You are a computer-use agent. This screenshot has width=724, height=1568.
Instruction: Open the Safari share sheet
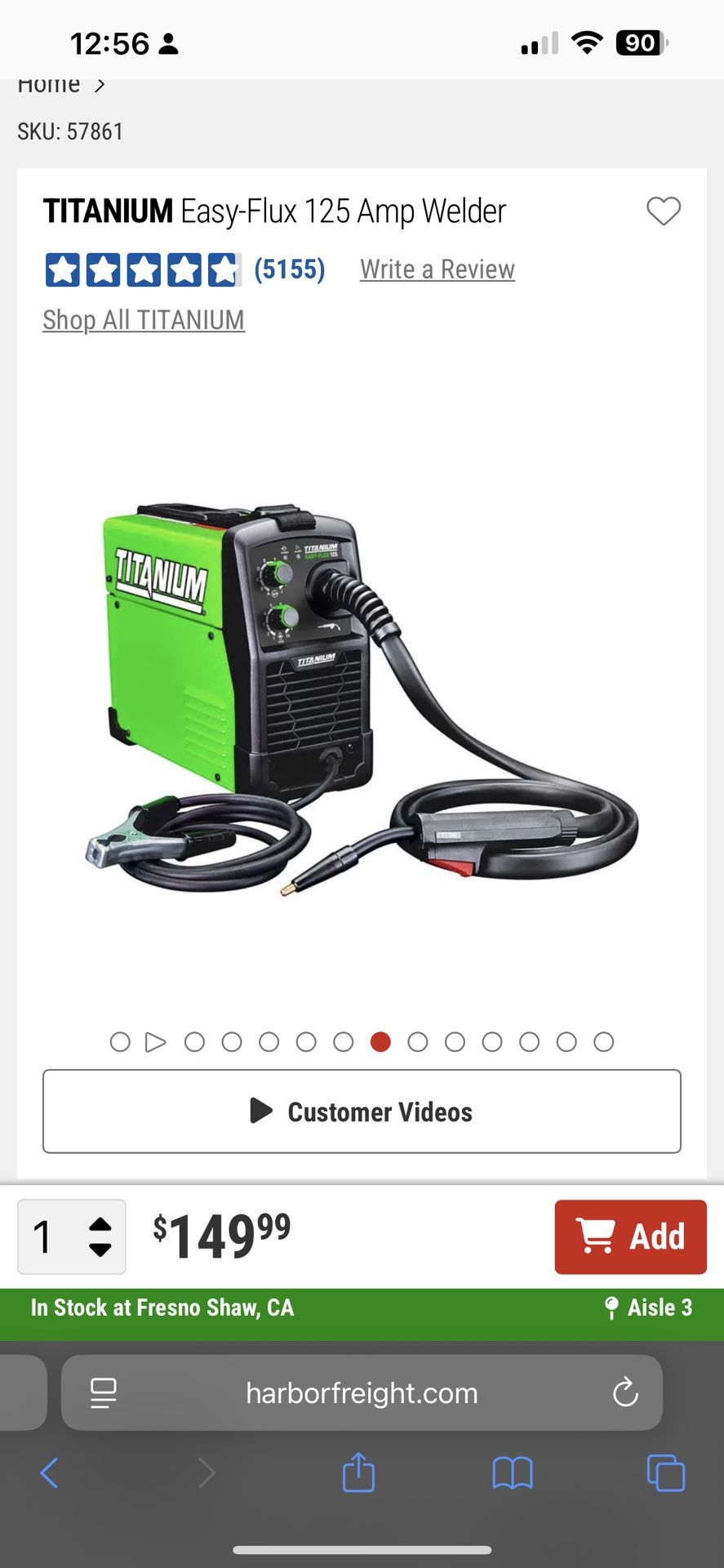click(x=358, y=1473)
